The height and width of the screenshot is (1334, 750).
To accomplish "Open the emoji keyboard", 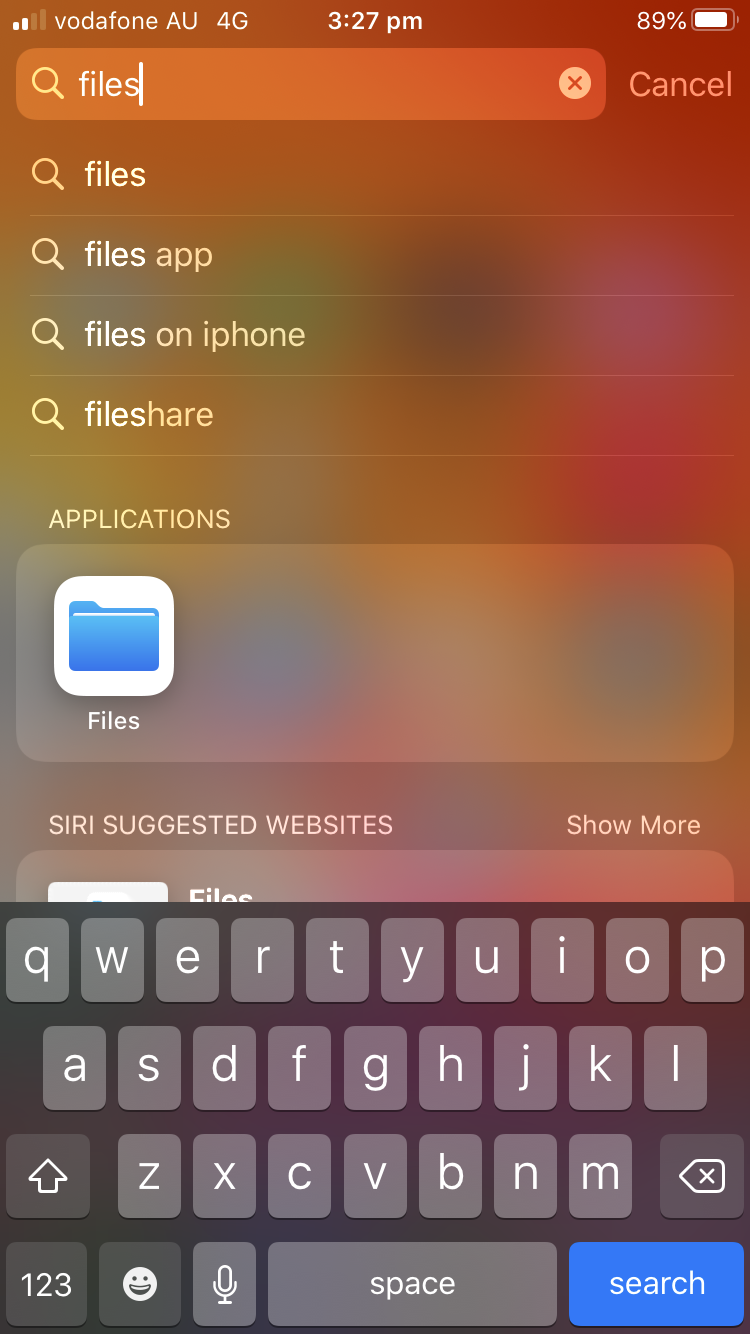I will (x=140, y=1284).
